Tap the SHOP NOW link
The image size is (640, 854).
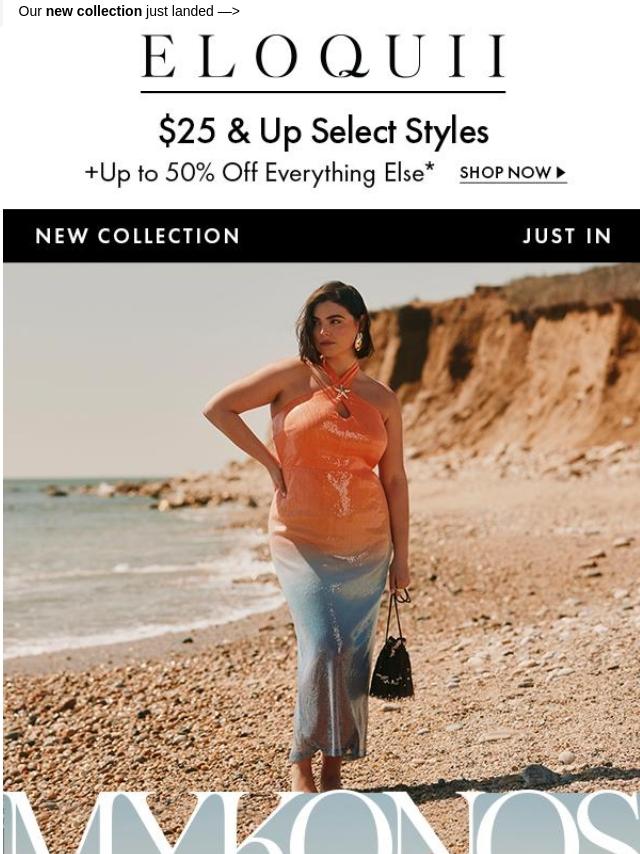[x=512, y=173]
